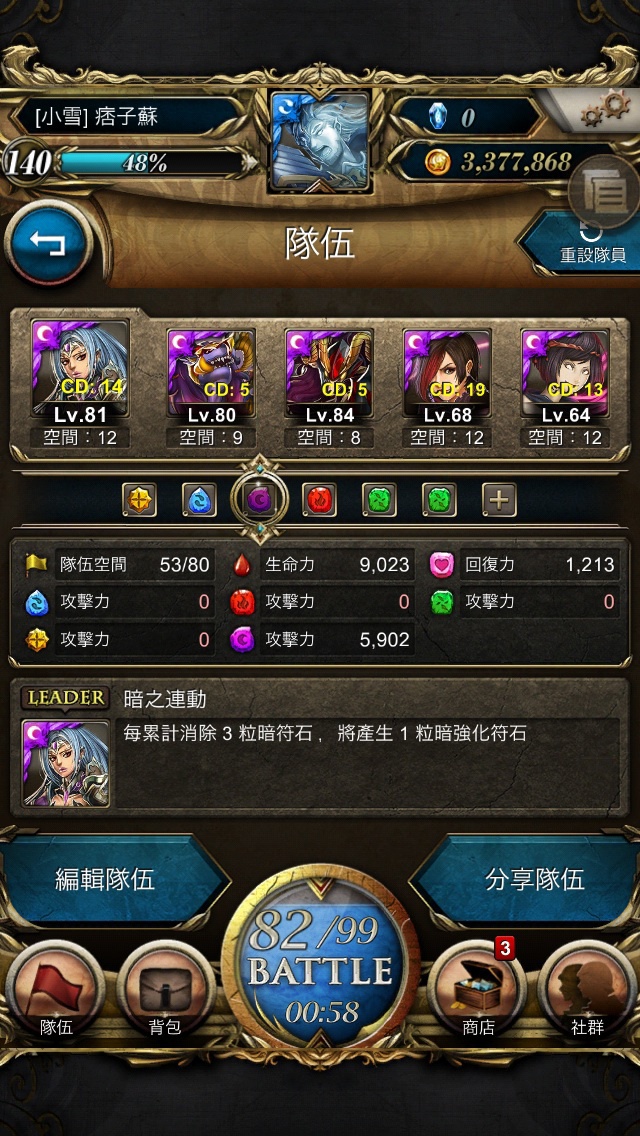This screenshot has width=640, height=1136.
Task: Tap 分享隊伍 to share the team
Action: (x=534, y=880)
